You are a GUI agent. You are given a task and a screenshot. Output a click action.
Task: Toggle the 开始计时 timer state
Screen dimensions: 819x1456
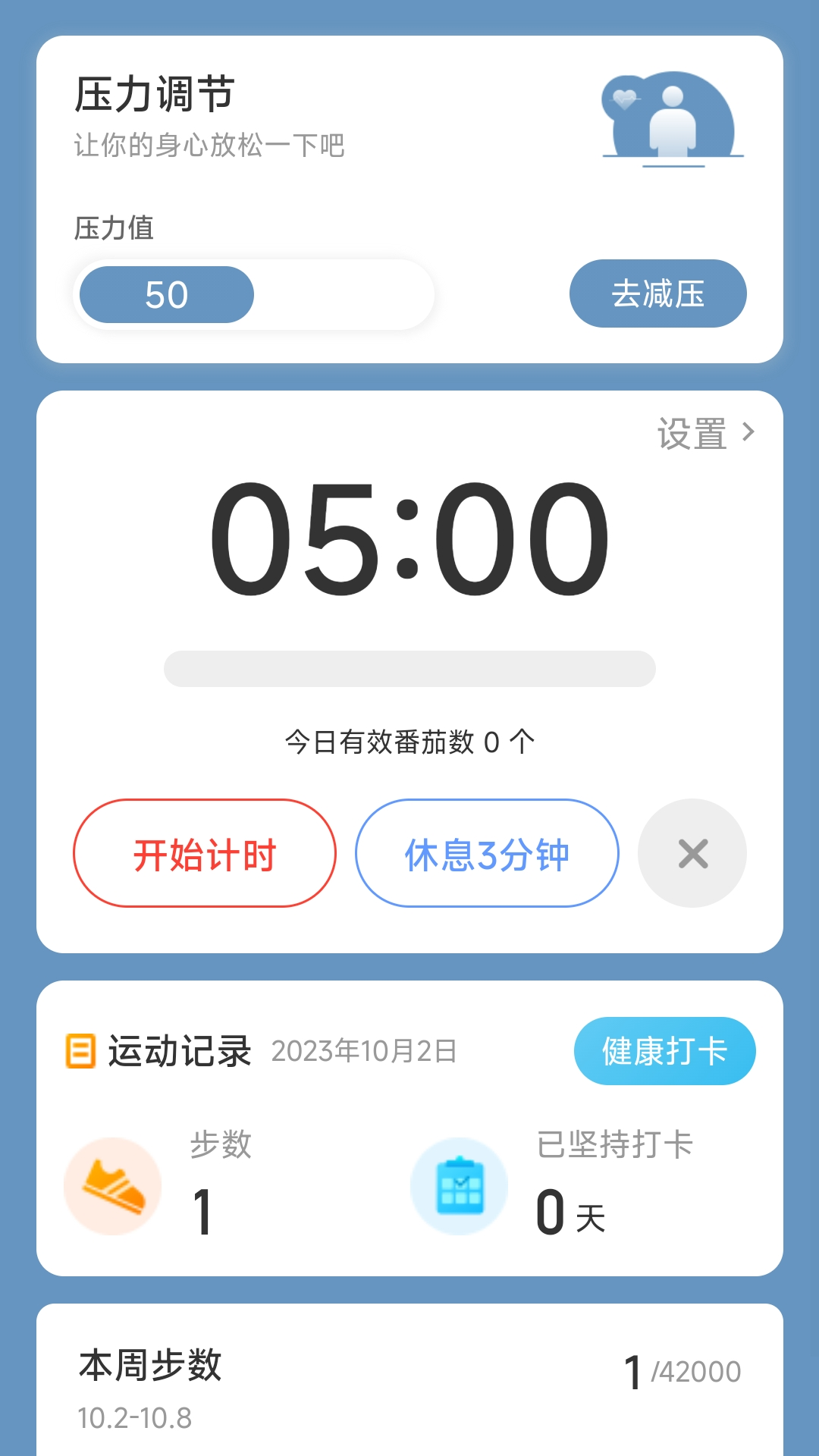[x=205, y=853]
